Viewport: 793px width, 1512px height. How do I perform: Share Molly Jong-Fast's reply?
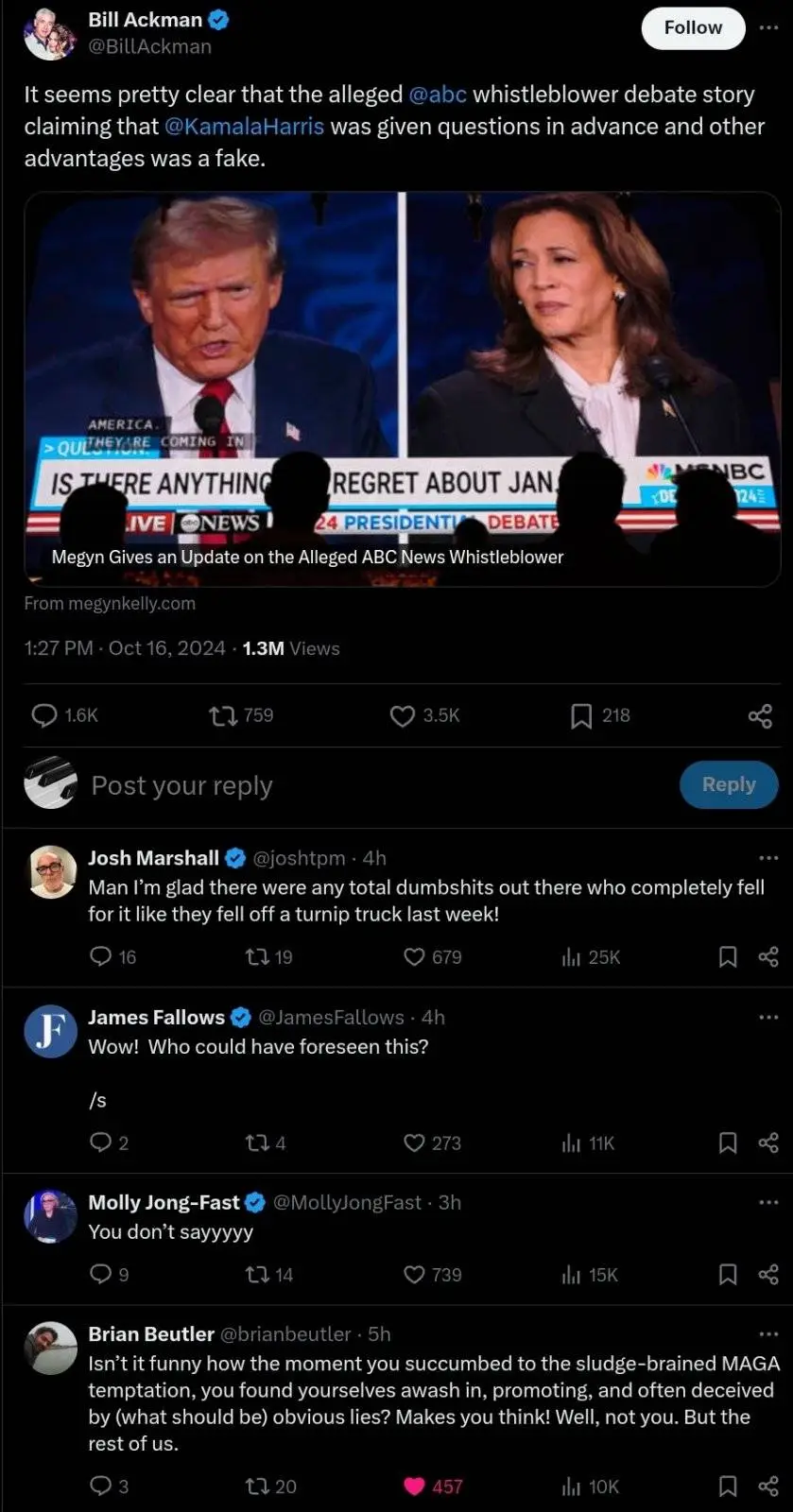point(768,1275)
